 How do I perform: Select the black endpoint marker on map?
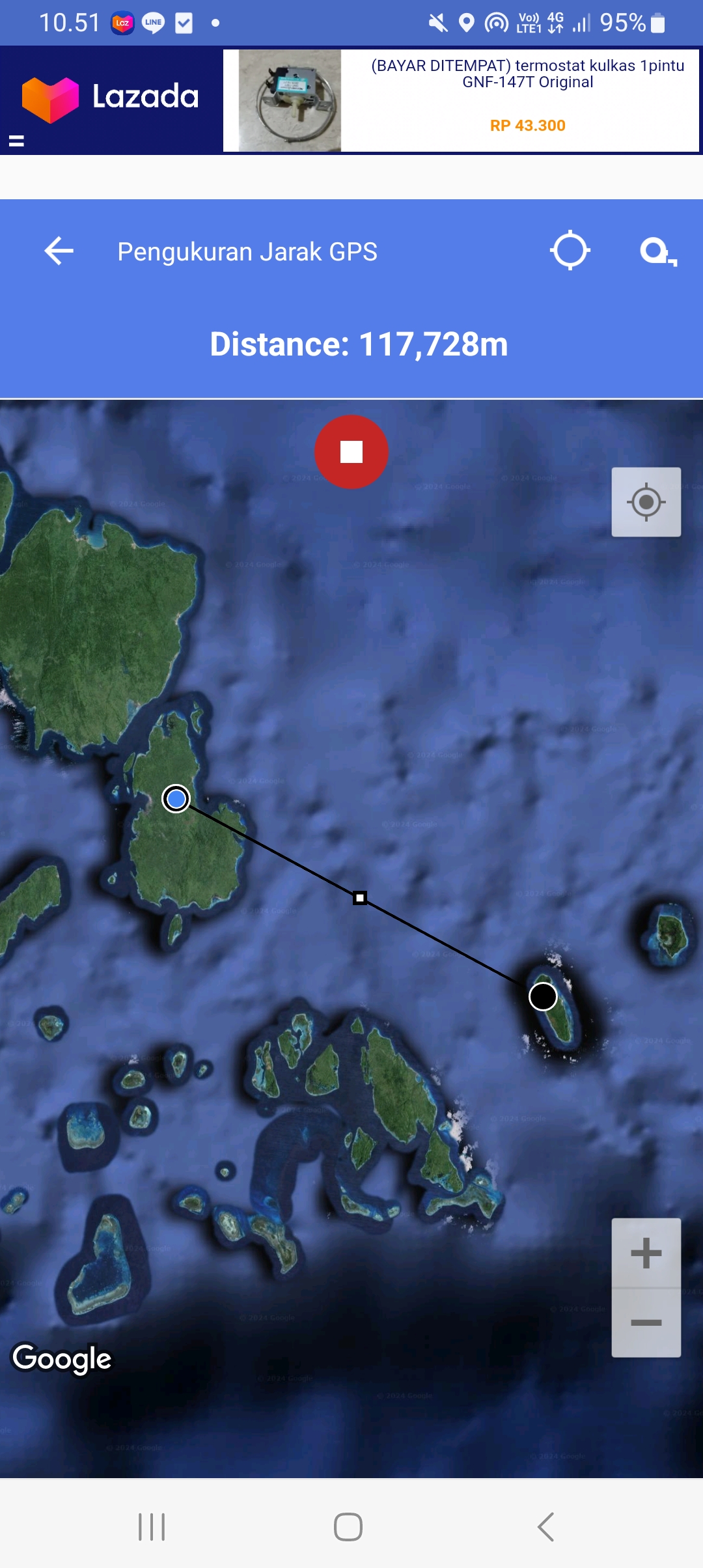543,996
